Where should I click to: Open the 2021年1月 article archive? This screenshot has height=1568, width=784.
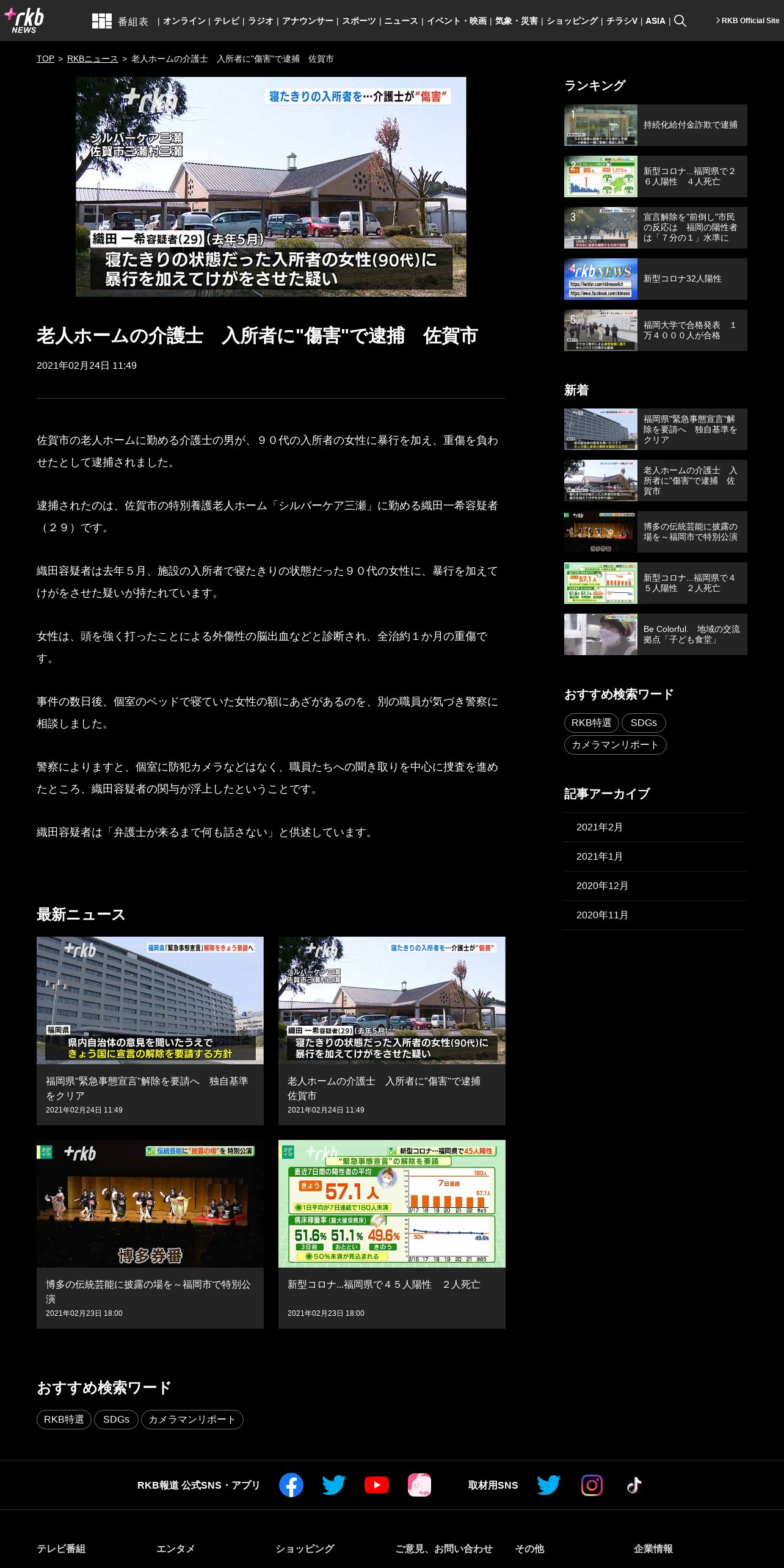click(x=599, y=857)
